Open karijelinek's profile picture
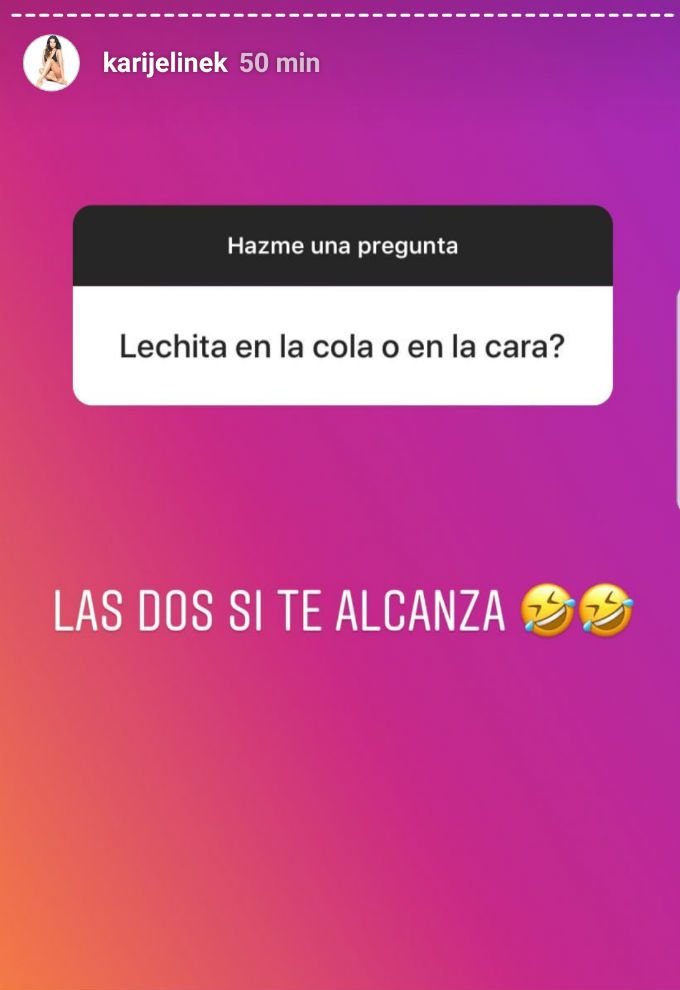The height and width of the screenshot is (990, 680). tap(52, 63)
